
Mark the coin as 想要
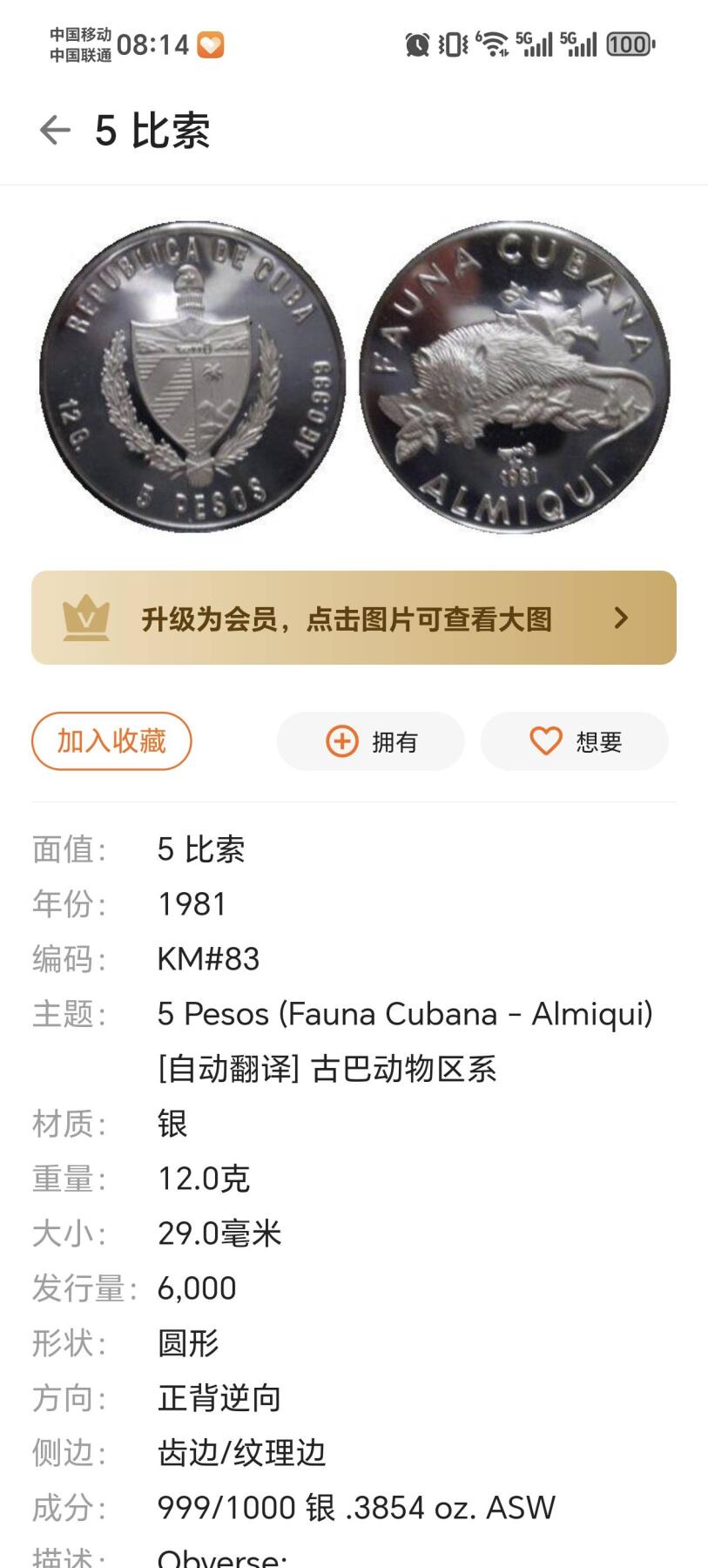tap(575, 741)
